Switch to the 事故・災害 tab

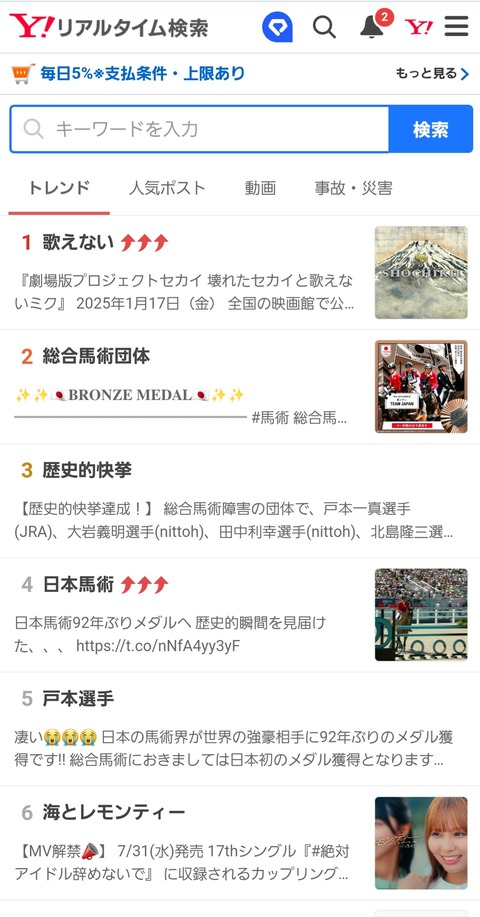coord(354,188)
